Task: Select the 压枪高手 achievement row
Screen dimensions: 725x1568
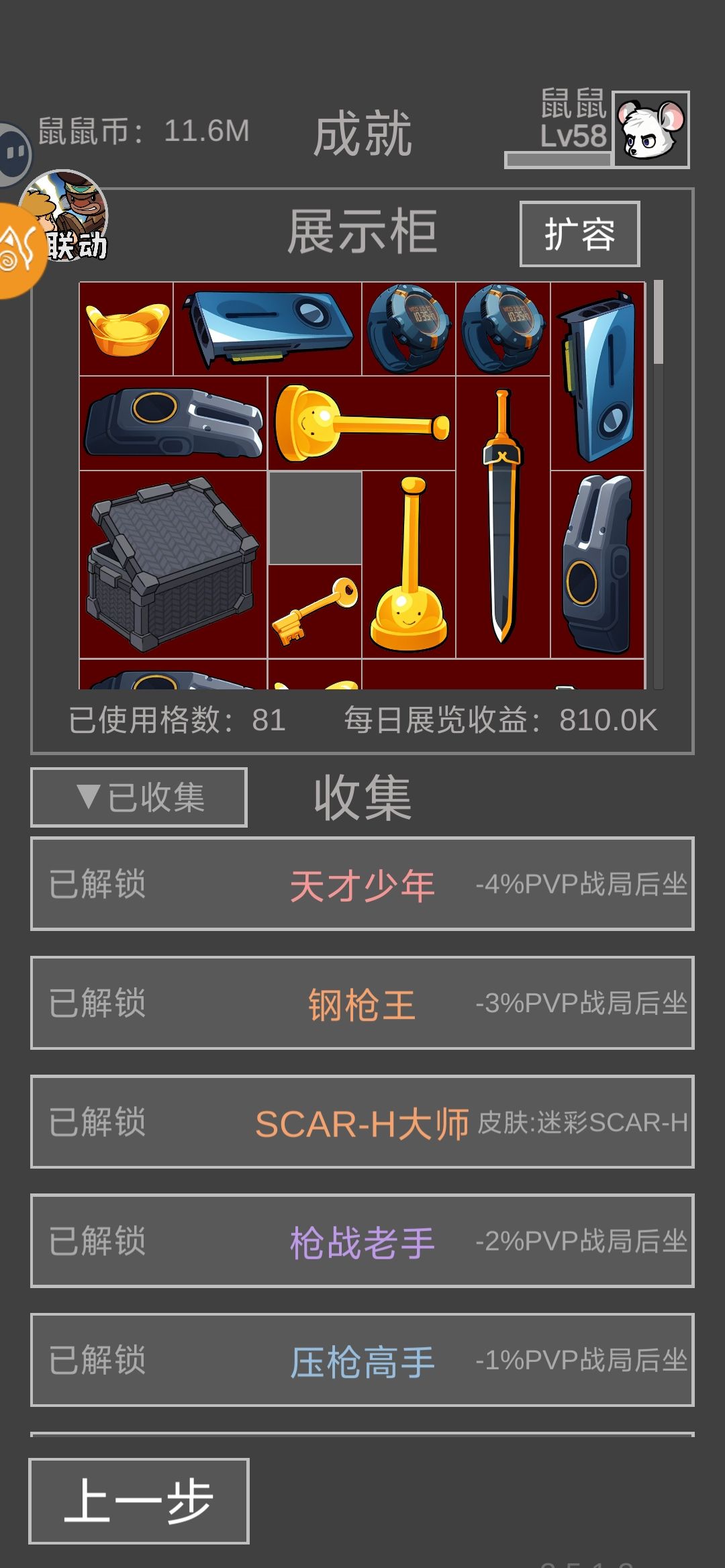Action: pos(362,1360)
